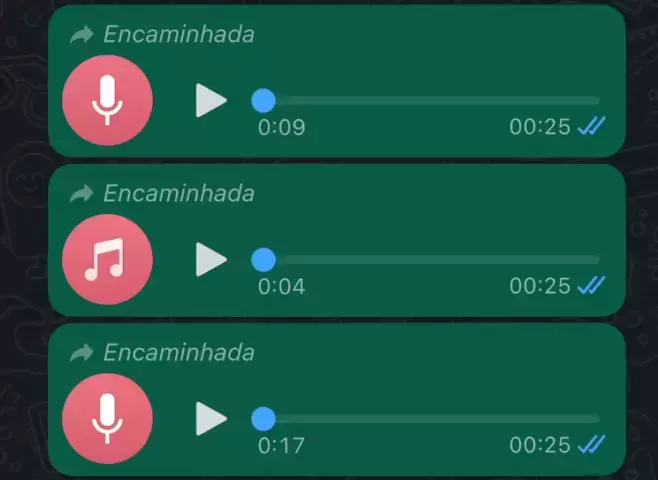Viewport: 658px width, 480px height.
Task: Tap the seek bar of the 0:17 audio
Action: click(x=430, y=419)
